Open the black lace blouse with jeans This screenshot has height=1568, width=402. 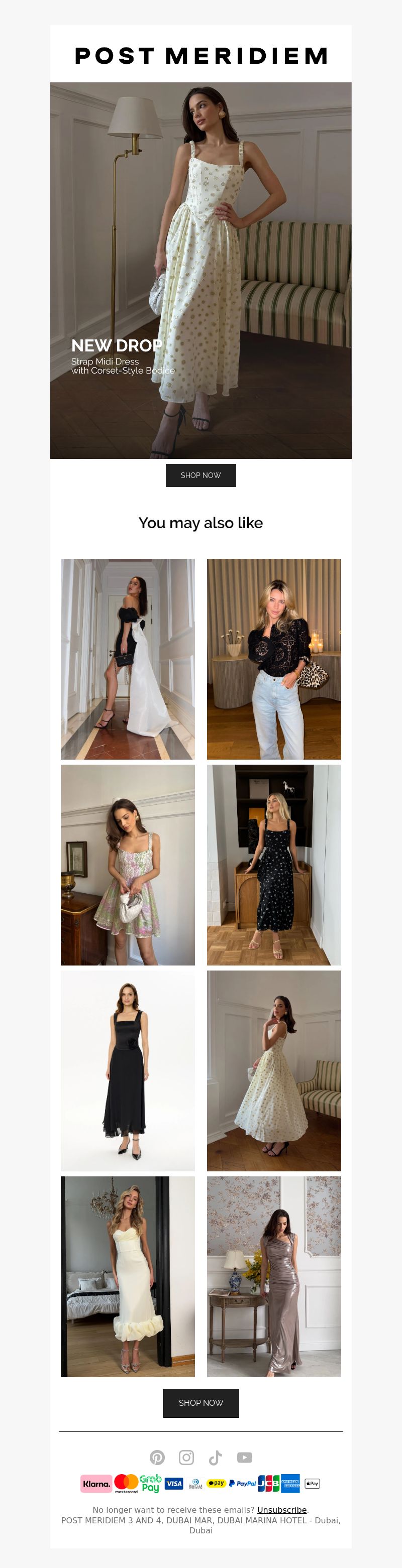tap(273, 659)
